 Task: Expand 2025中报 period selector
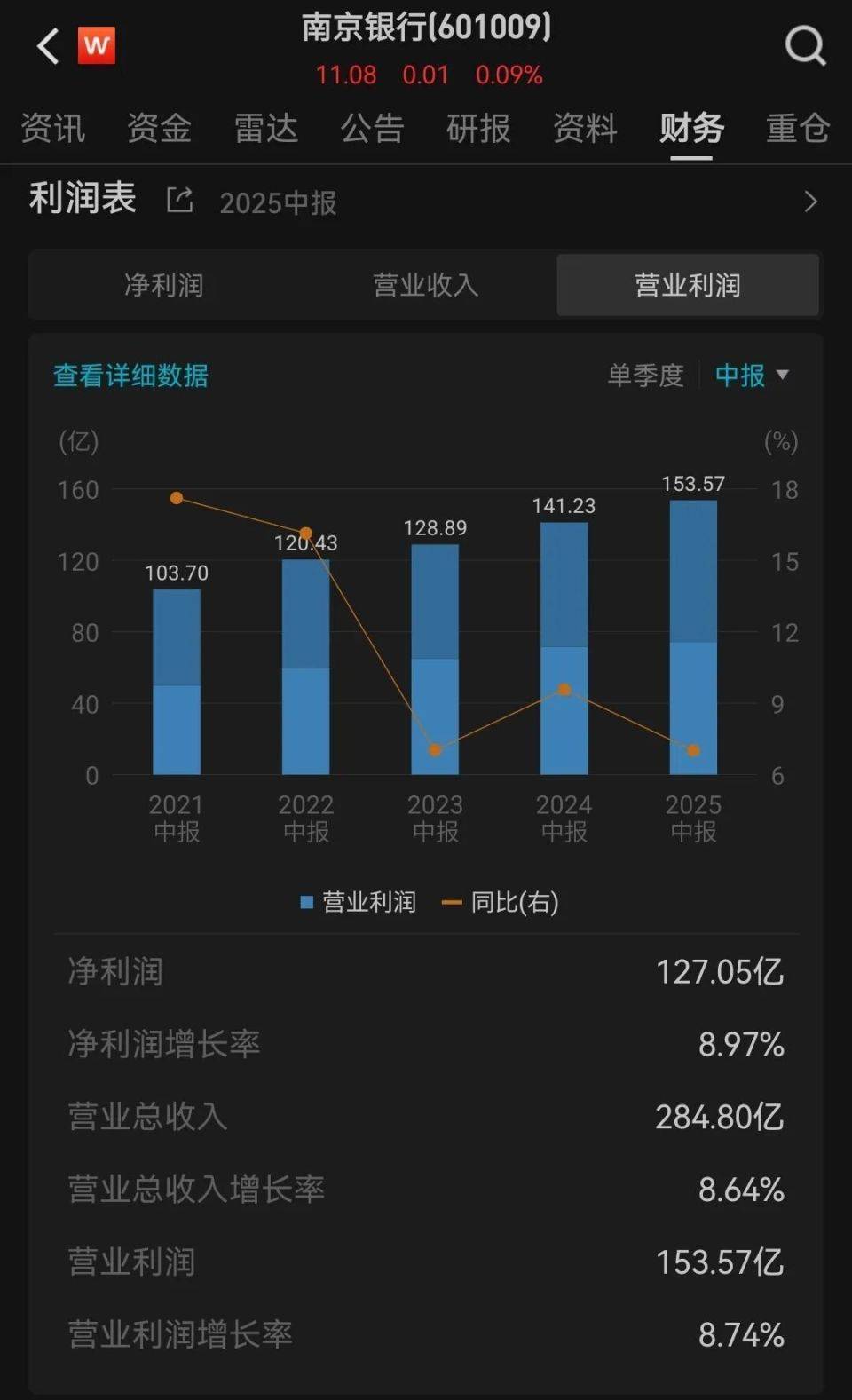coord(277,204)
